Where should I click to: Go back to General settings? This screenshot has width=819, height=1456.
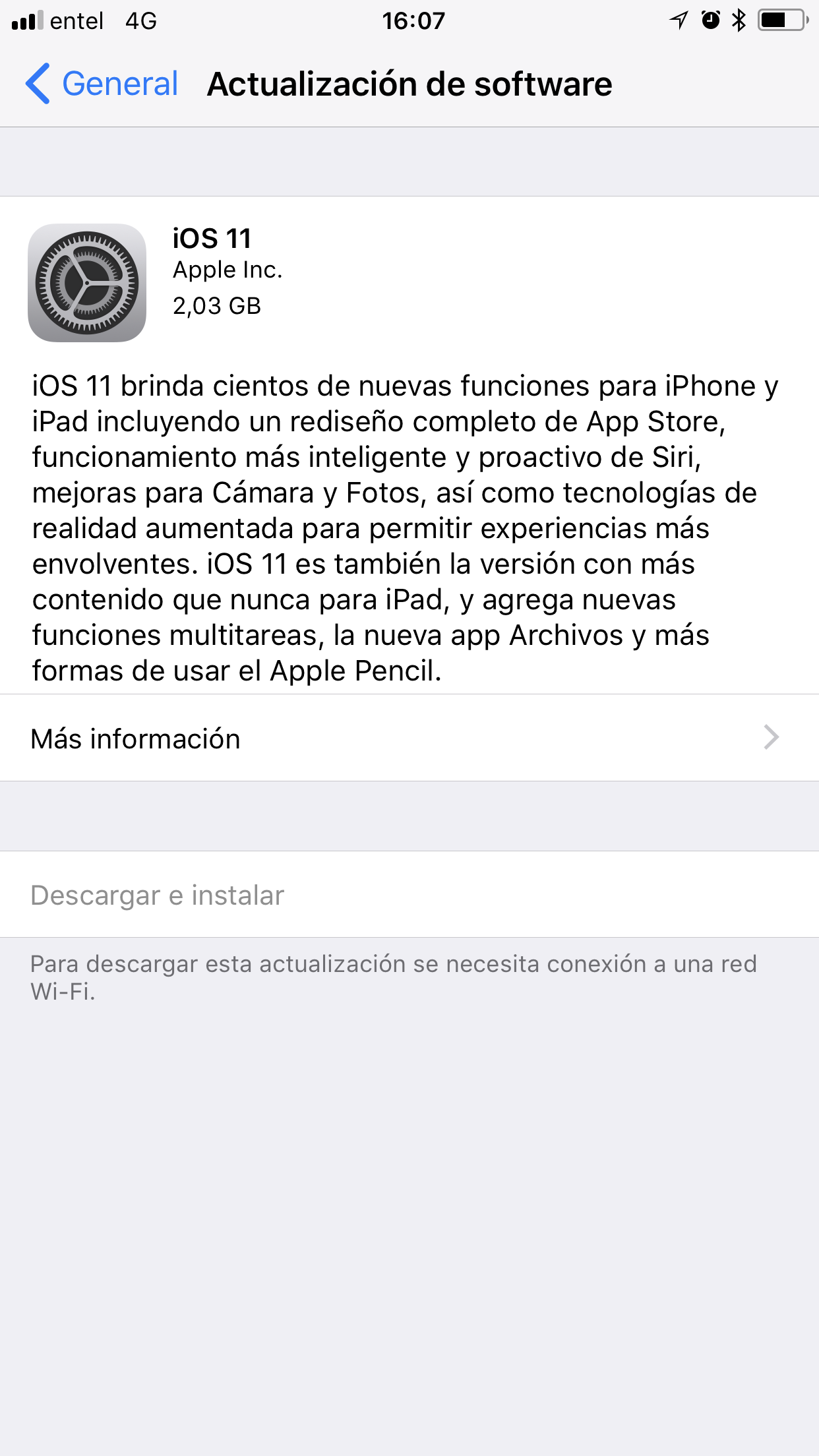103,84
